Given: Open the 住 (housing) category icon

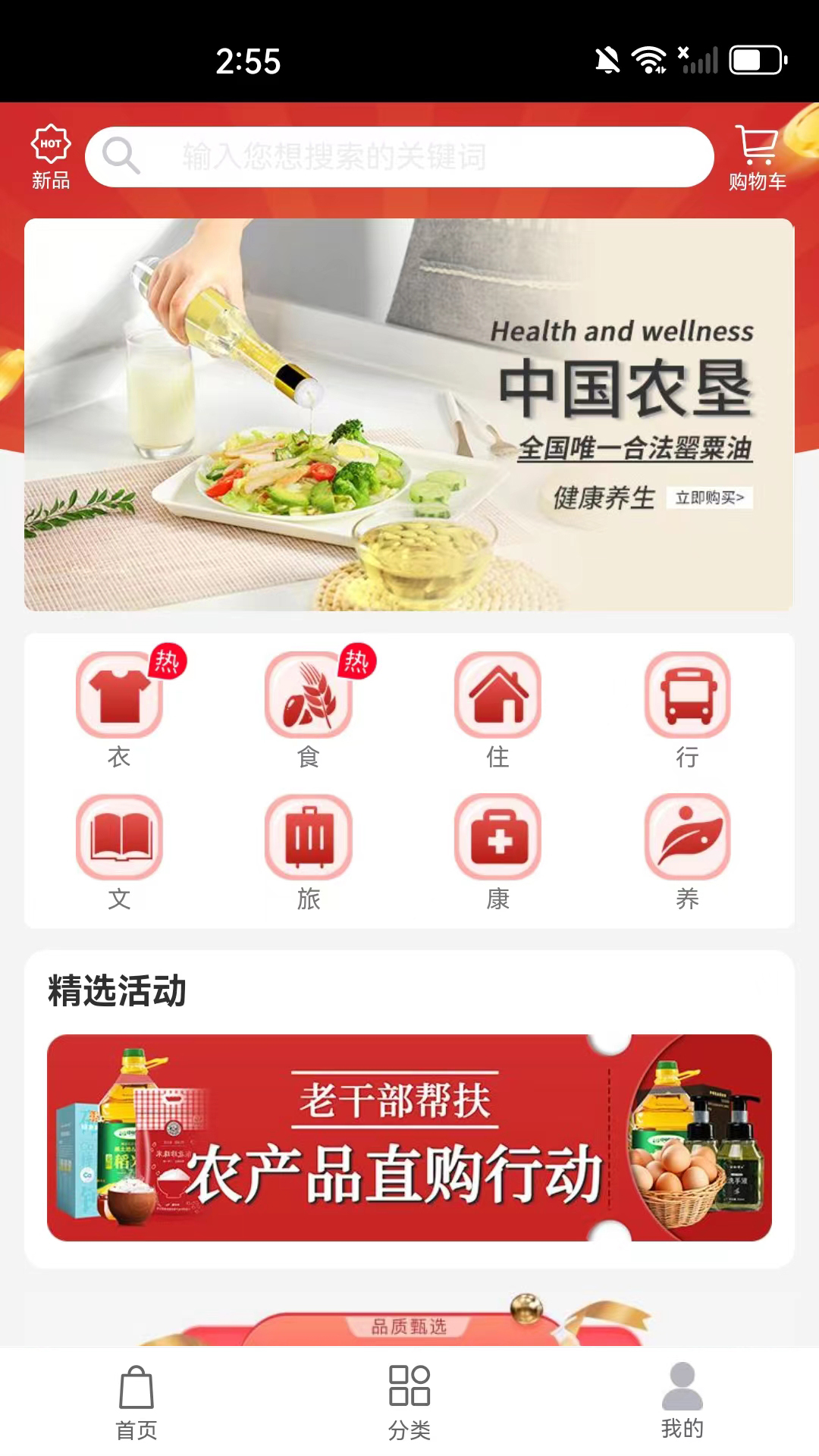Looking at the screenshot, I should [x=498, y=698].
